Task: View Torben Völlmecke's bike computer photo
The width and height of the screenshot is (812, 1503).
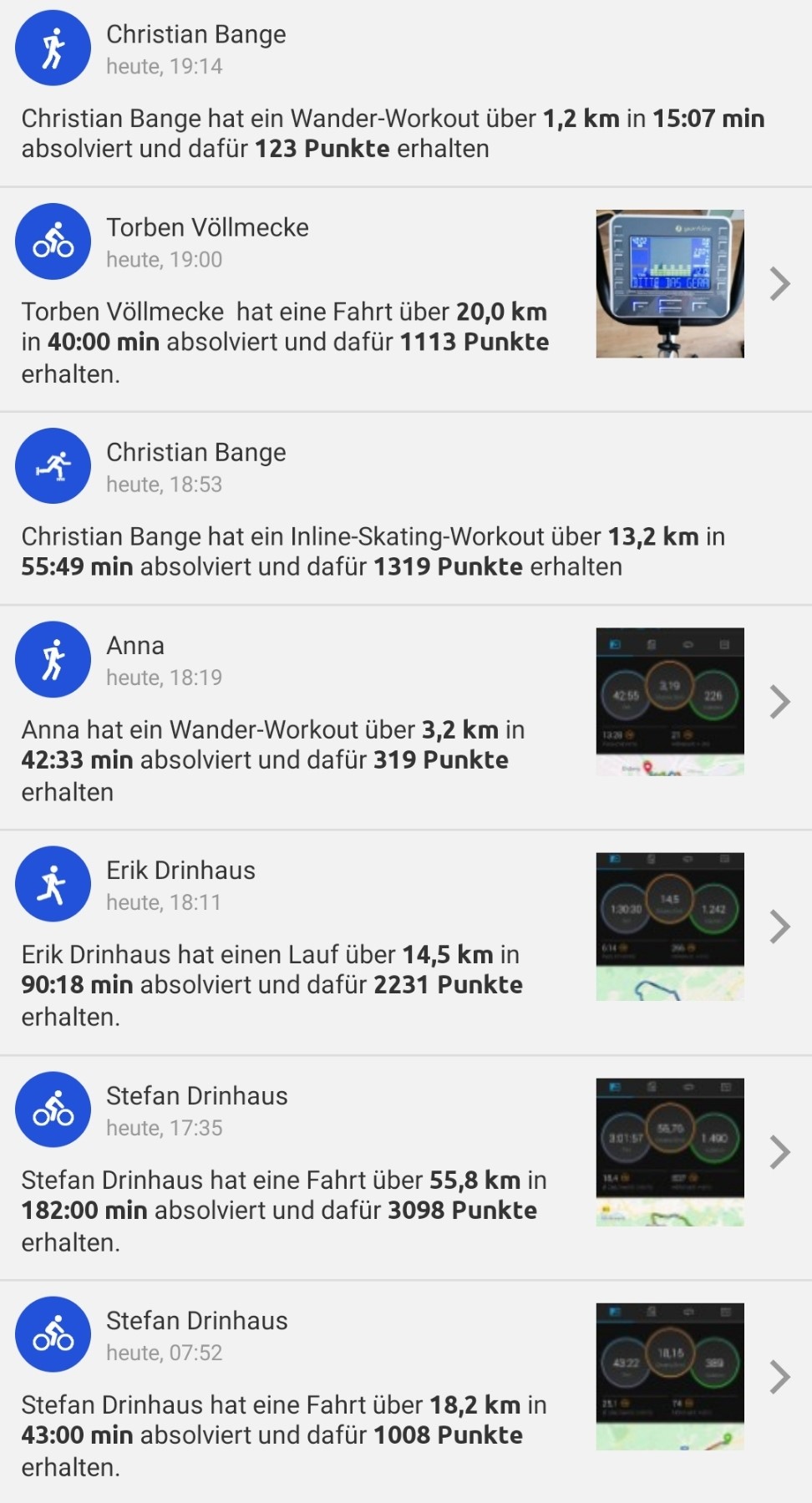Action: coord(669,284)
